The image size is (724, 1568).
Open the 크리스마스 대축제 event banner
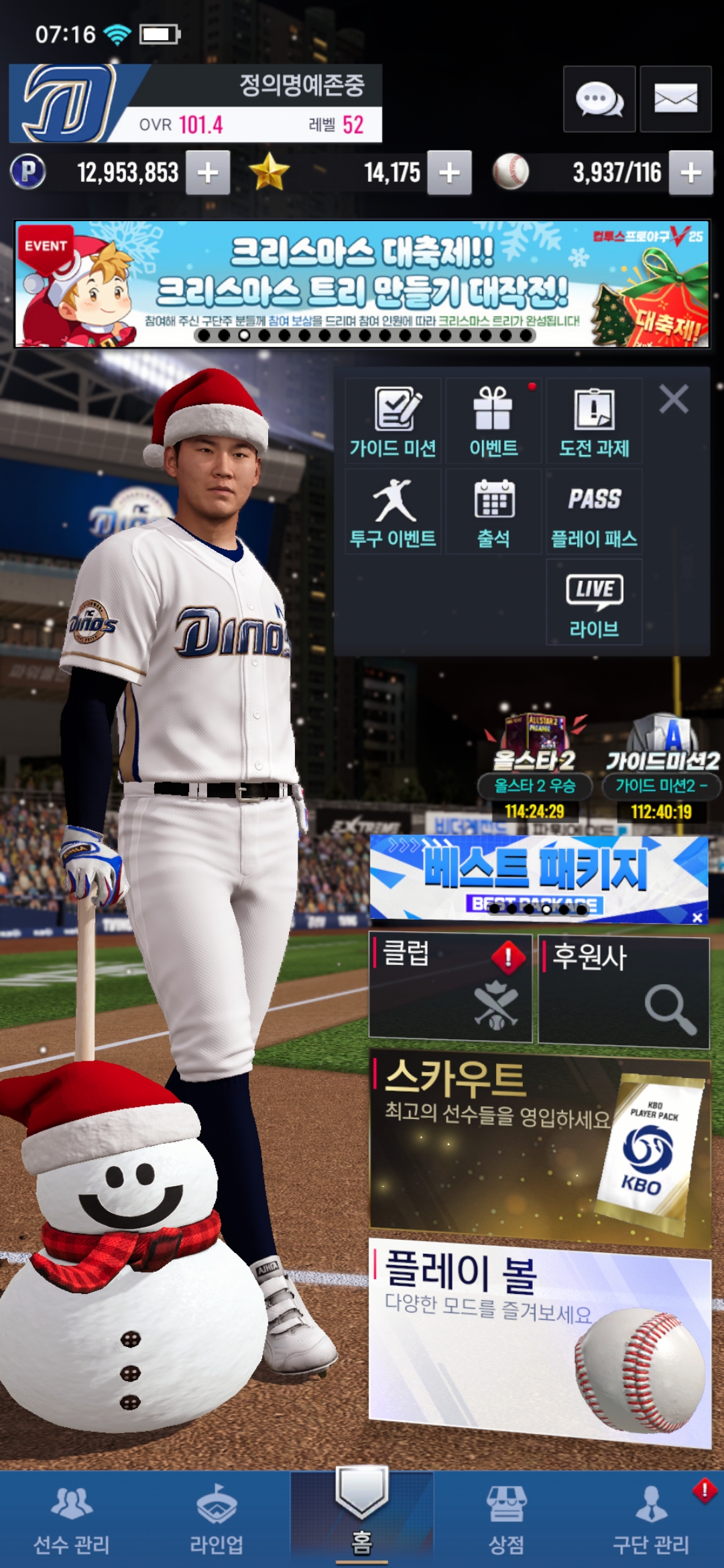[x=362, y=284]
